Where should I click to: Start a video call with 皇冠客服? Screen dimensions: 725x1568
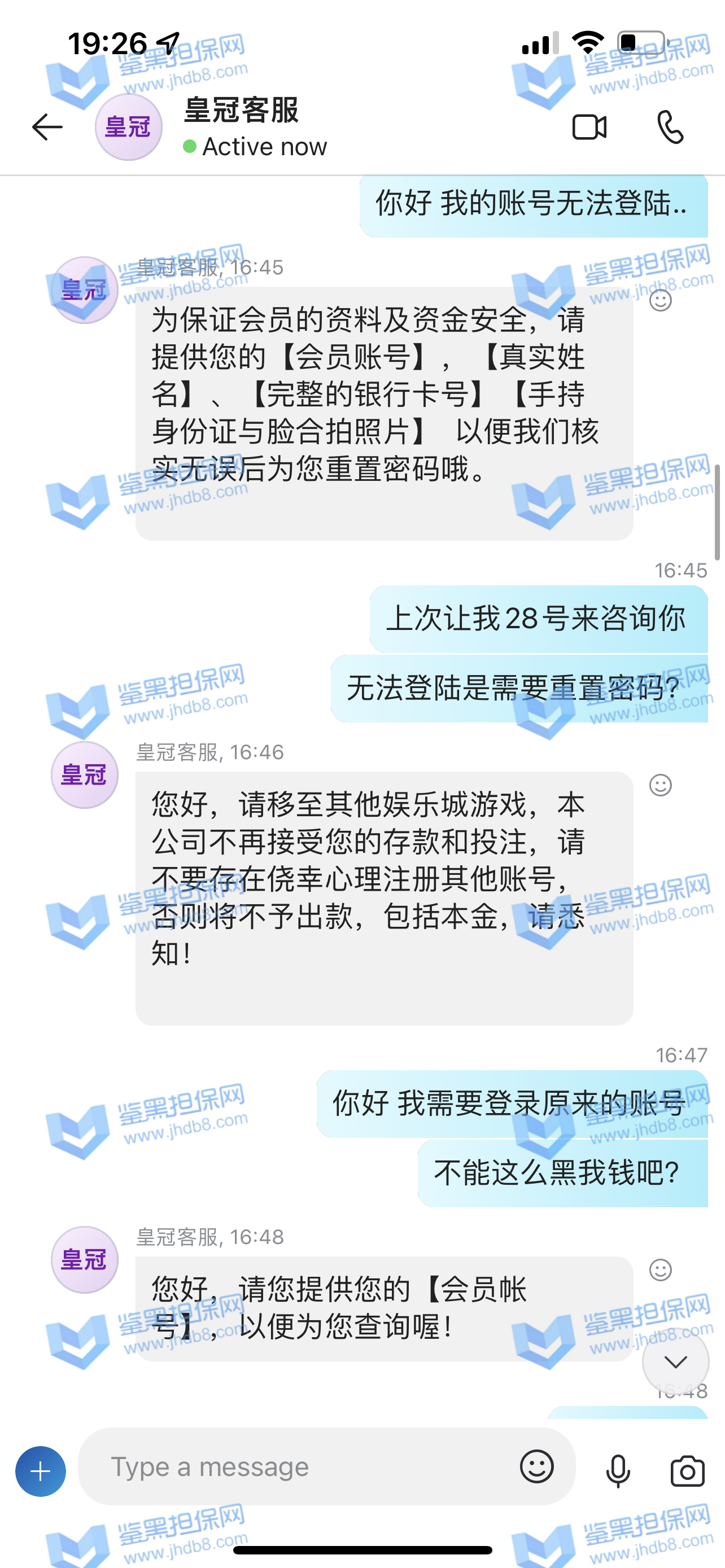pos(589,127)
